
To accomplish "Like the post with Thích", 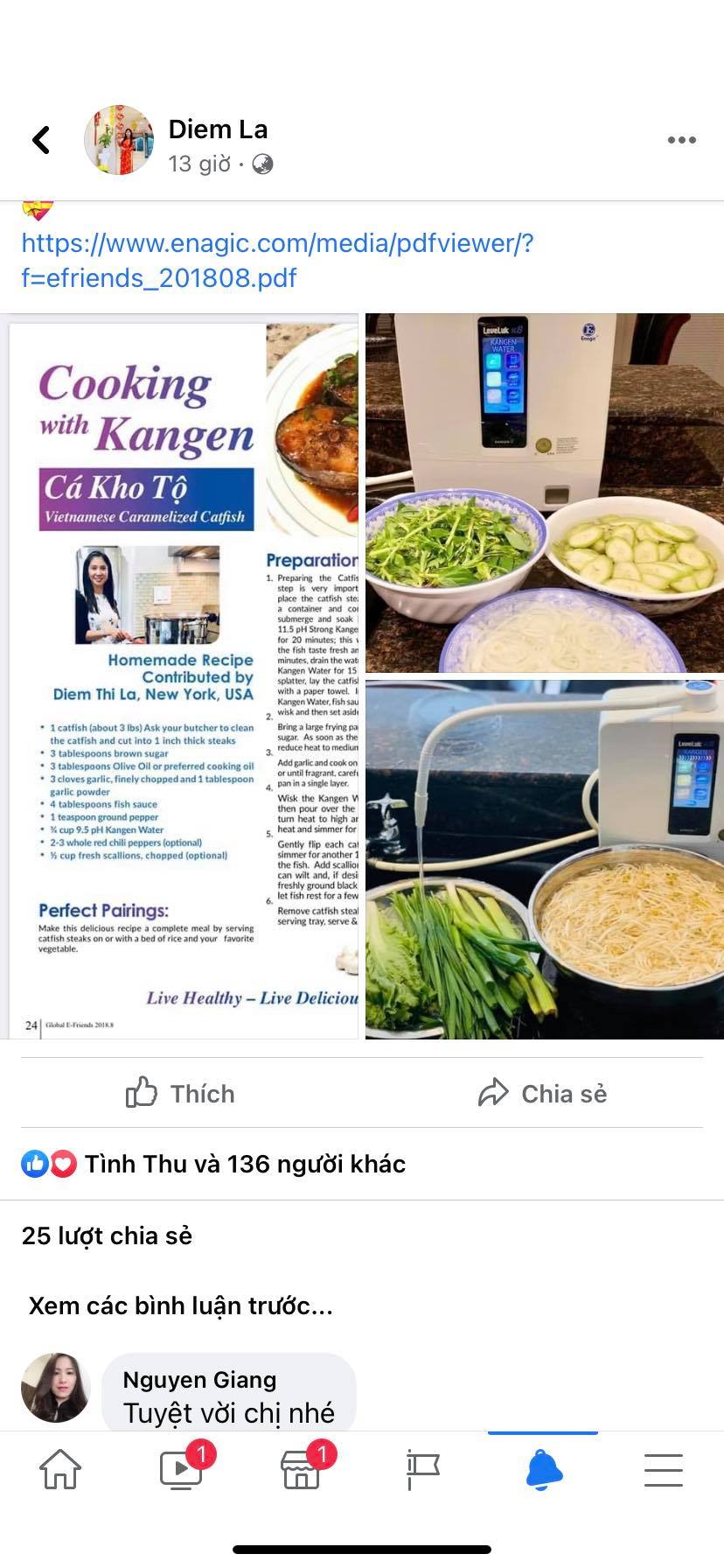I will [x=181, y=1093].
